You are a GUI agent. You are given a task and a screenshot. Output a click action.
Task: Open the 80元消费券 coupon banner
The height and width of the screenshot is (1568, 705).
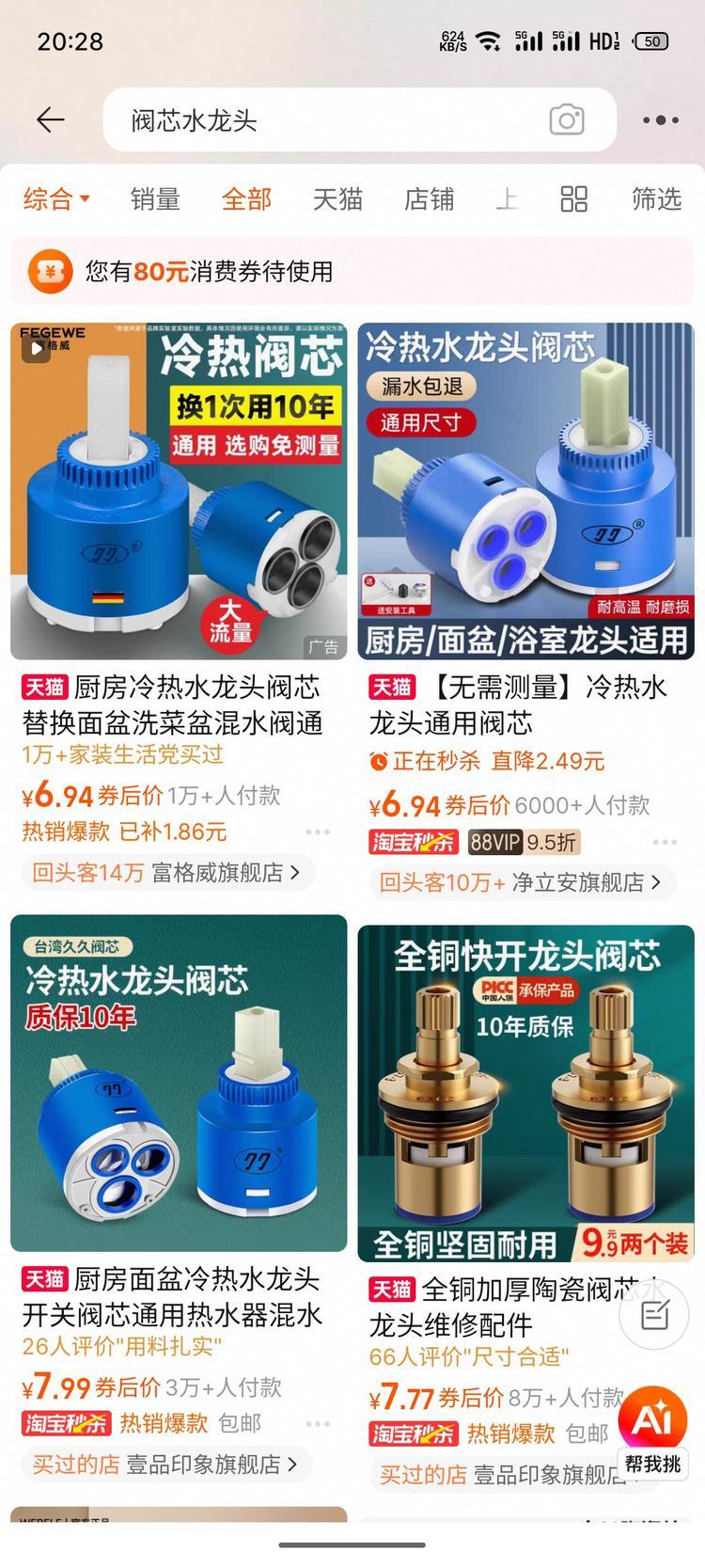pos(352,272)
